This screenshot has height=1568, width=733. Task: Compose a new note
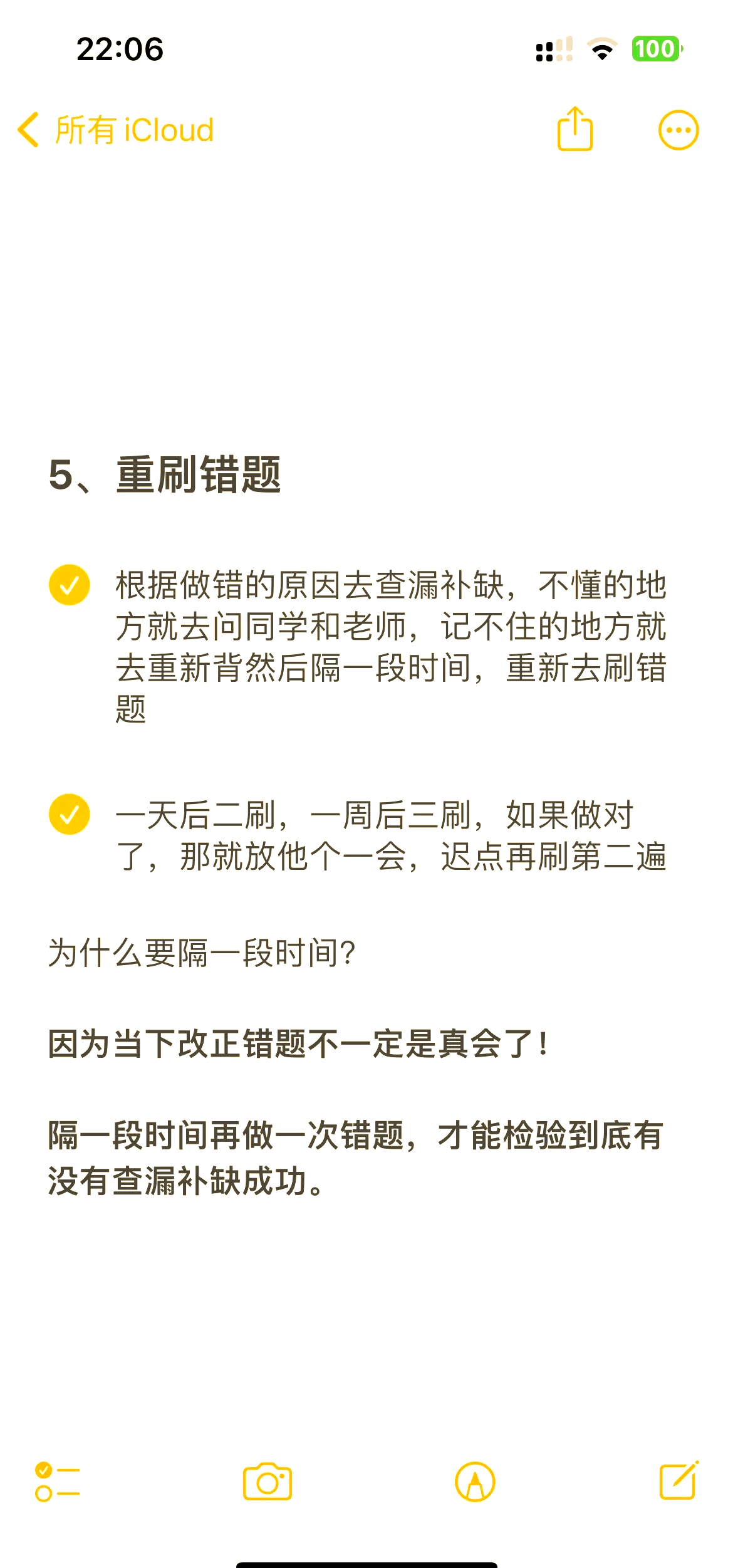click(x=679, y=1480)
